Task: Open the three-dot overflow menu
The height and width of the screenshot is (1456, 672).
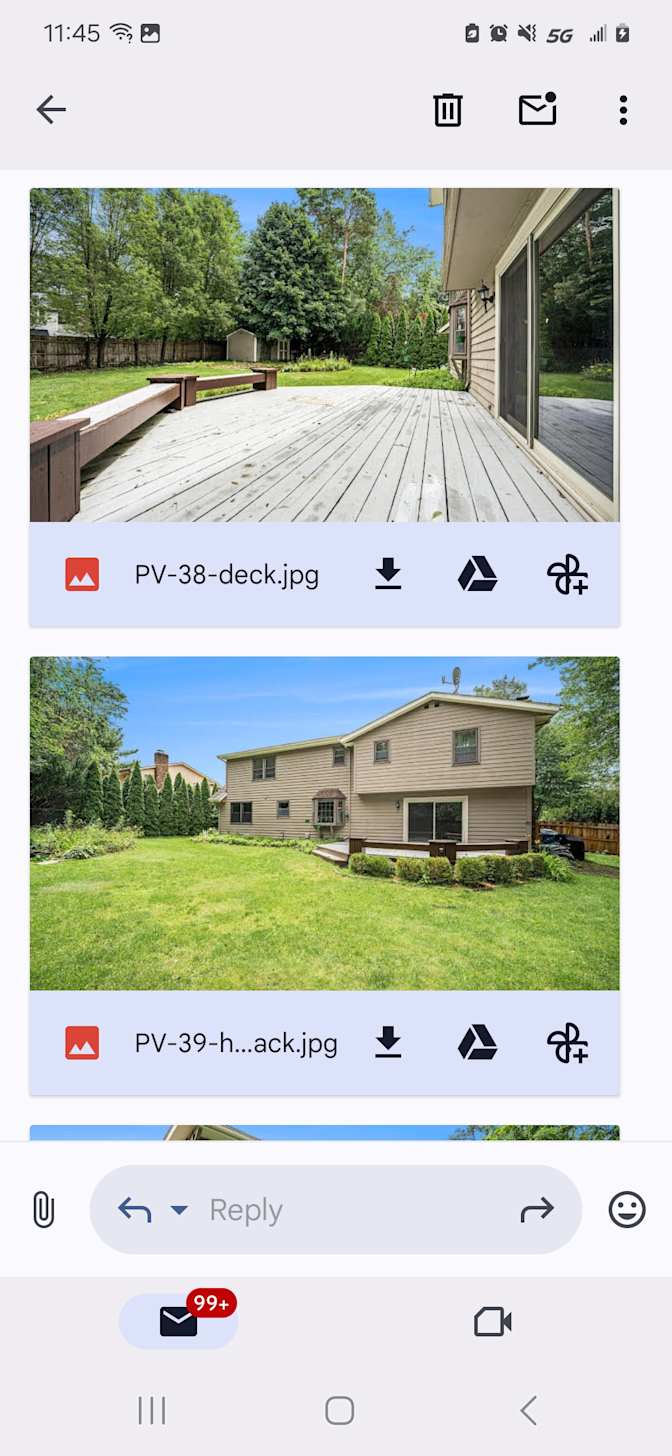Action: tap(623, 110)
